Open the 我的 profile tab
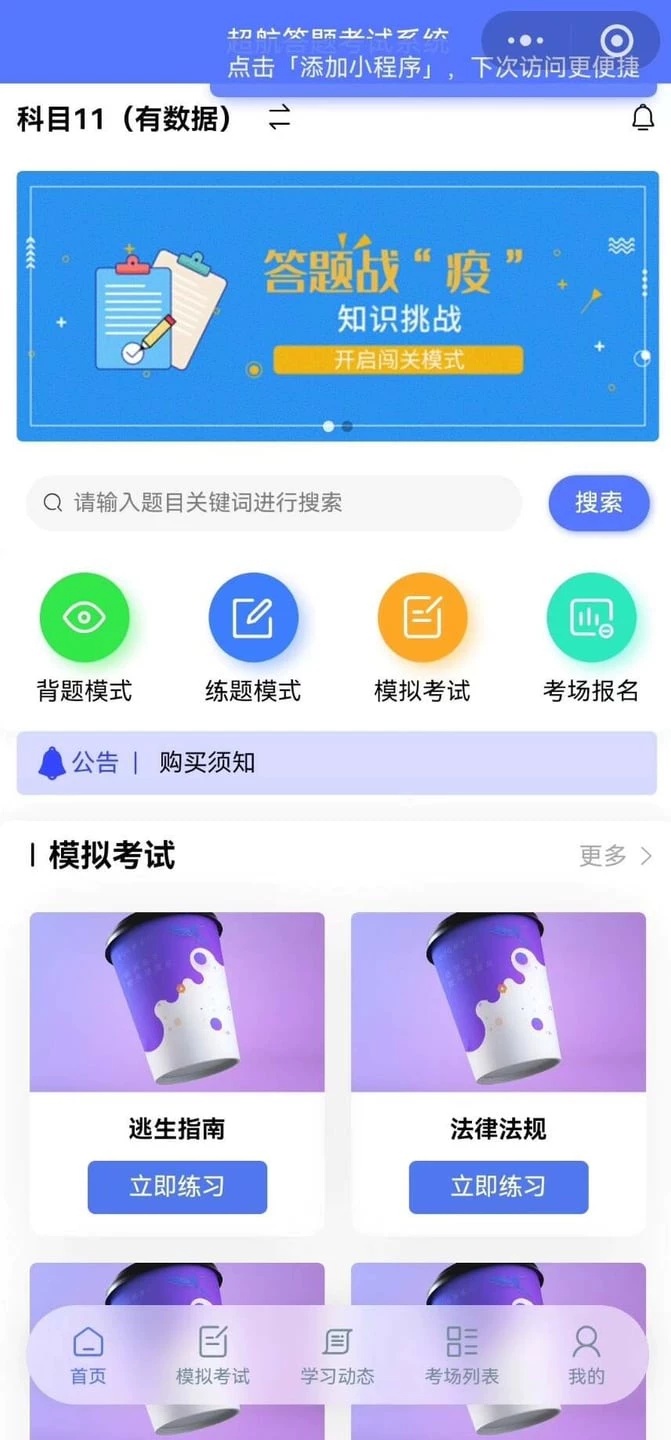 pyautogui.click(x=586, y=1356)
